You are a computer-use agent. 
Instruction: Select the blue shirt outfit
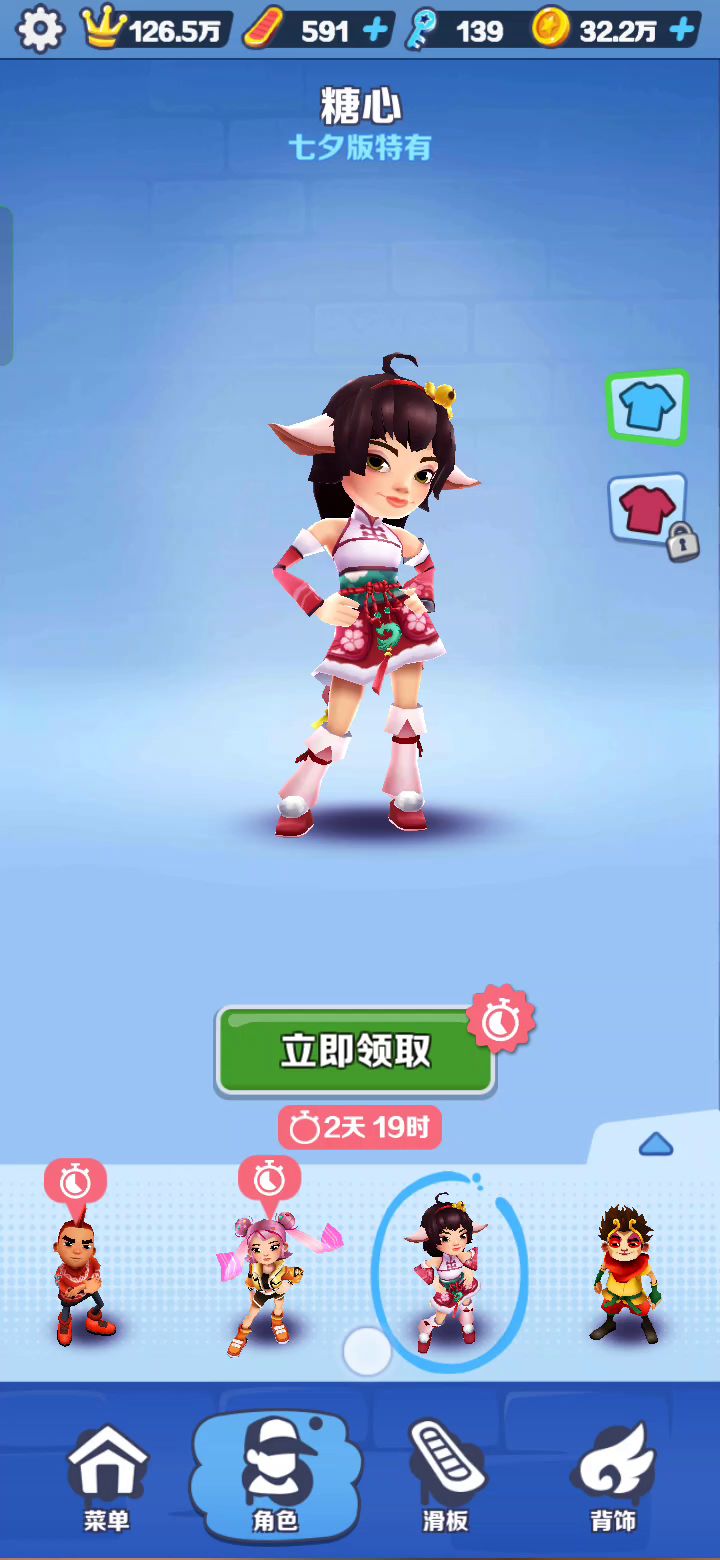[647, 407]
